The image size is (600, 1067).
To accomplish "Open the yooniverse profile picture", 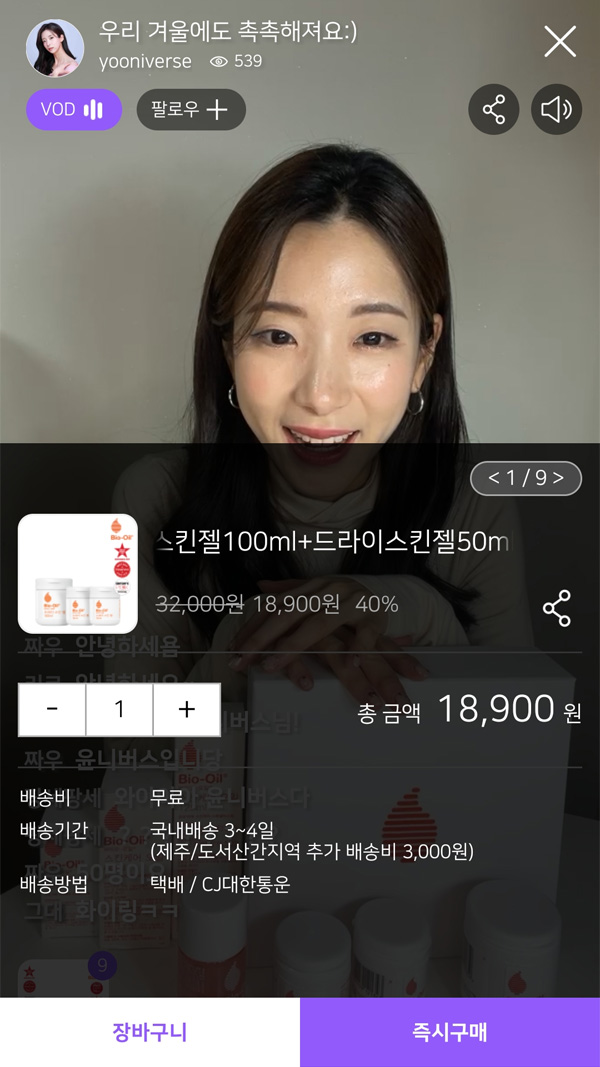I will (55, 47).
